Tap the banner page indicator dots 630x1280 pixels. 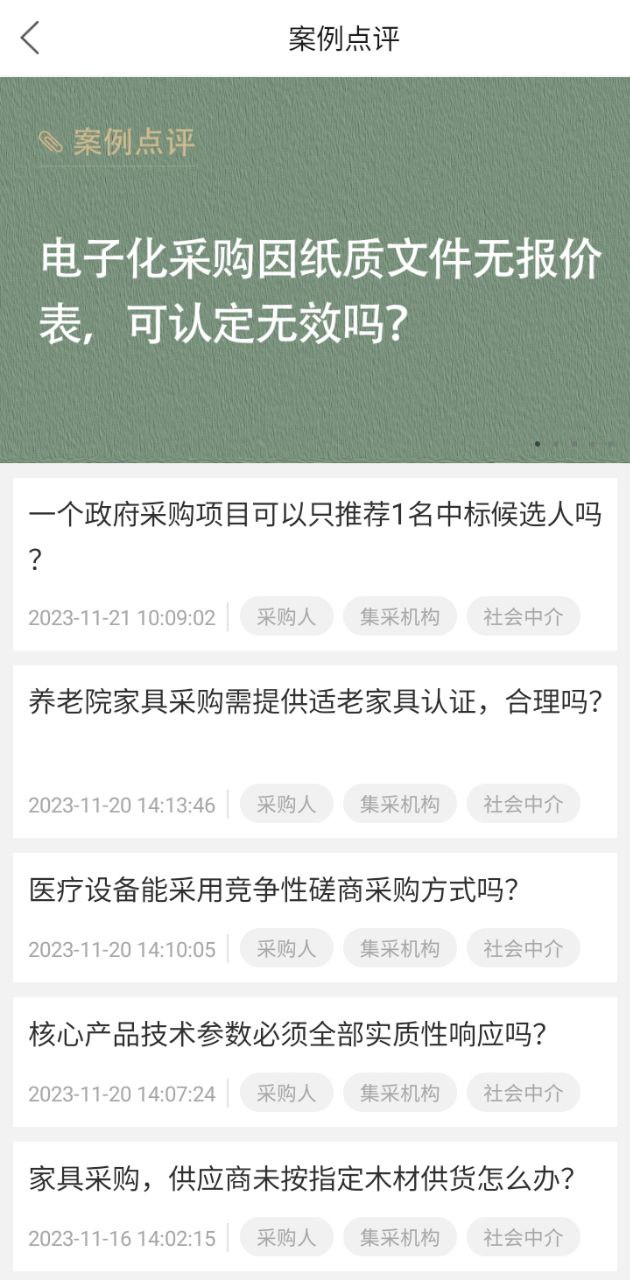click(573, 443)
